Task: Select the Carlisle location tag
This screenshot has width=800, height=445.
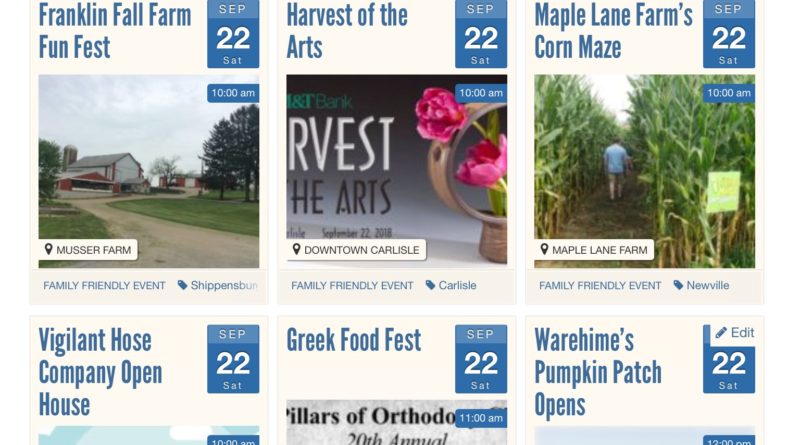Action: [x=451, y=285]
